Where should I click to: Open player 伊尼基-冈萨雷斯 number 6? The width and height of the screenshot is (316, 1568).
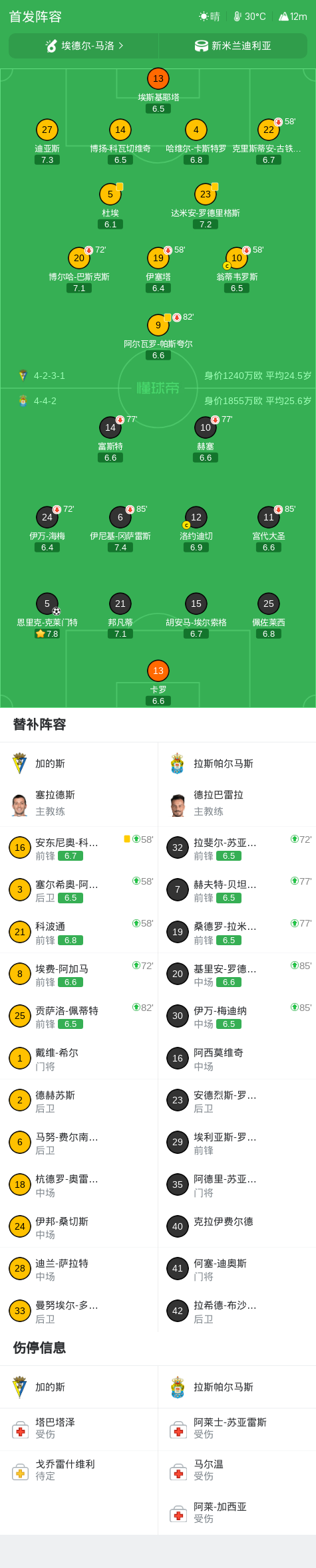point(120,516)
